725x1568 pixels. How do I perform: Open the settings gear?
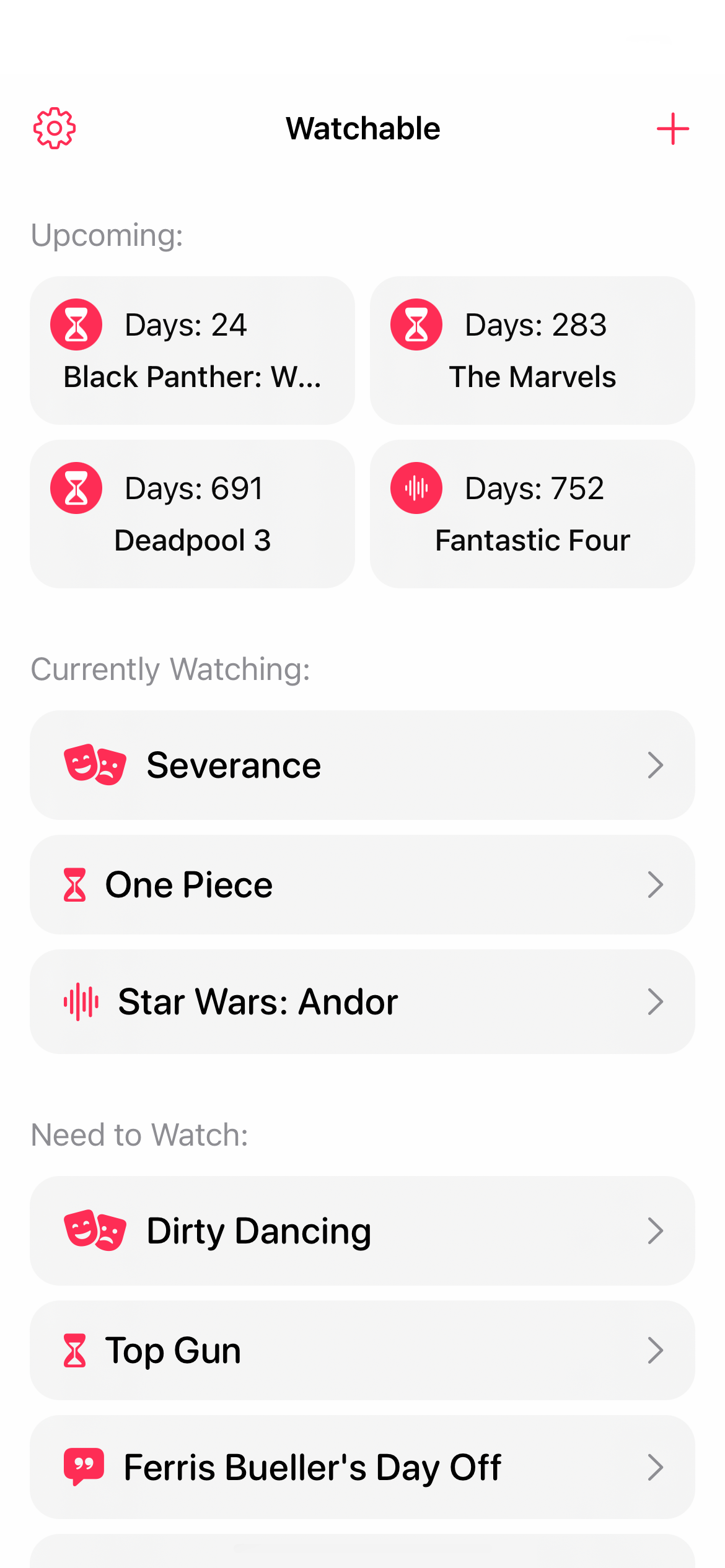(55, 129)
